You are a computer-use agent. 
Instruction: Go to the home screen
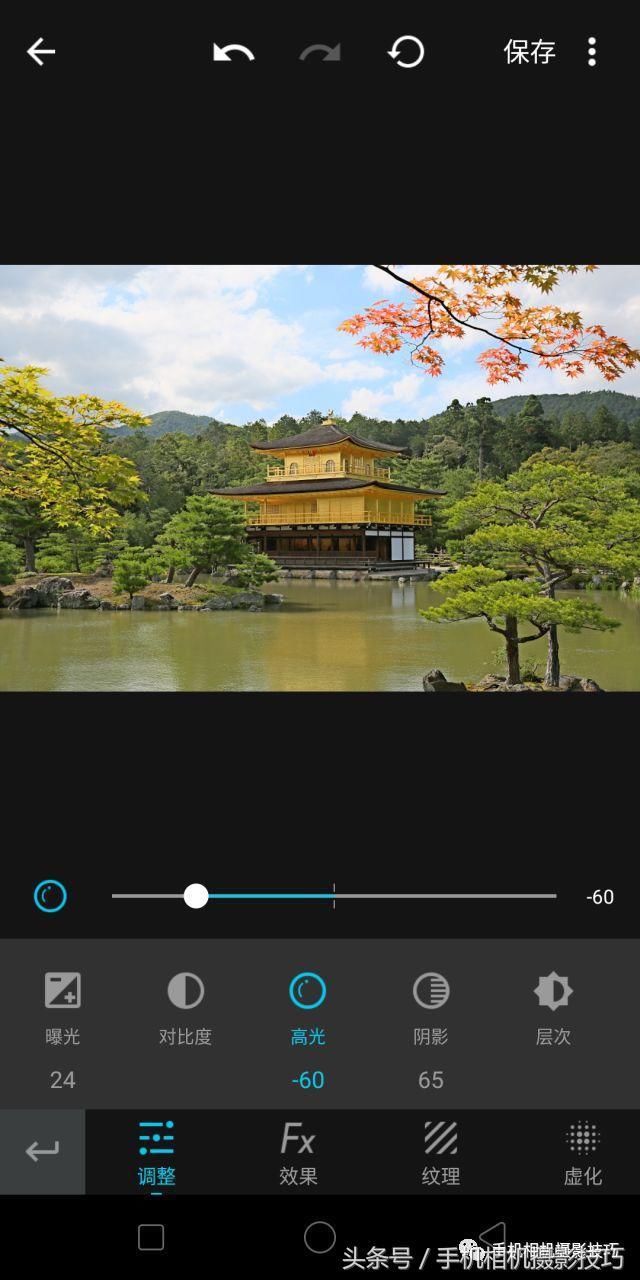pos(320,1238)
